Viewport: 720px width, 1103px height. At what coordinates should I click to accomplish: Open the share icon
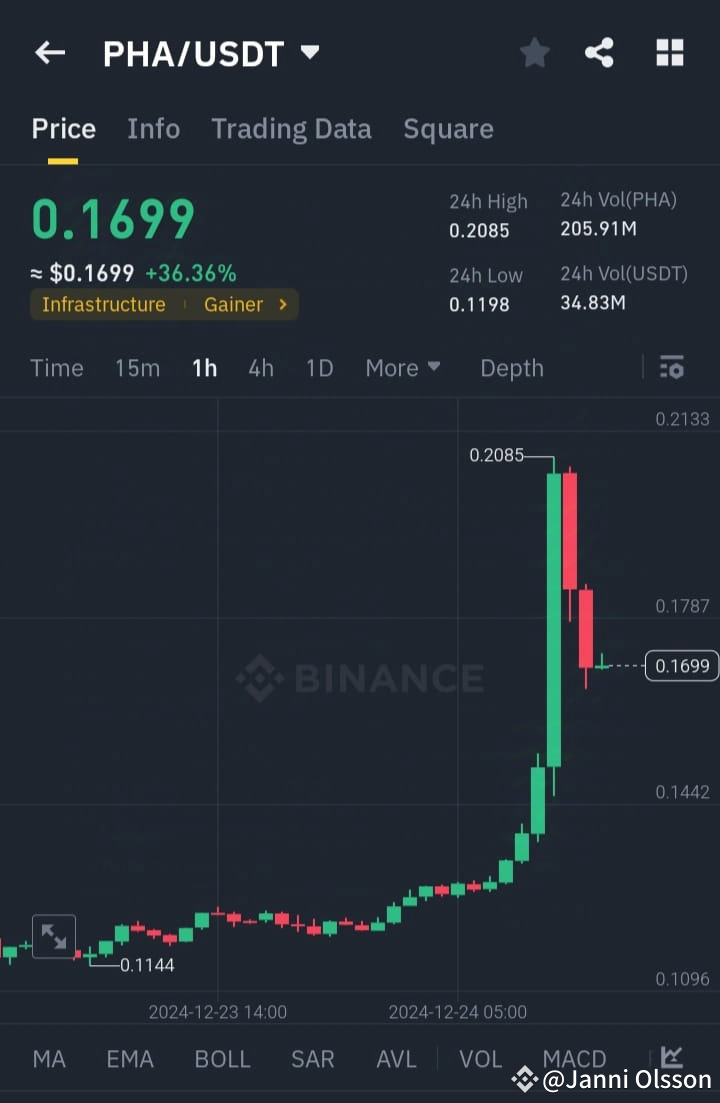(599, 53)
